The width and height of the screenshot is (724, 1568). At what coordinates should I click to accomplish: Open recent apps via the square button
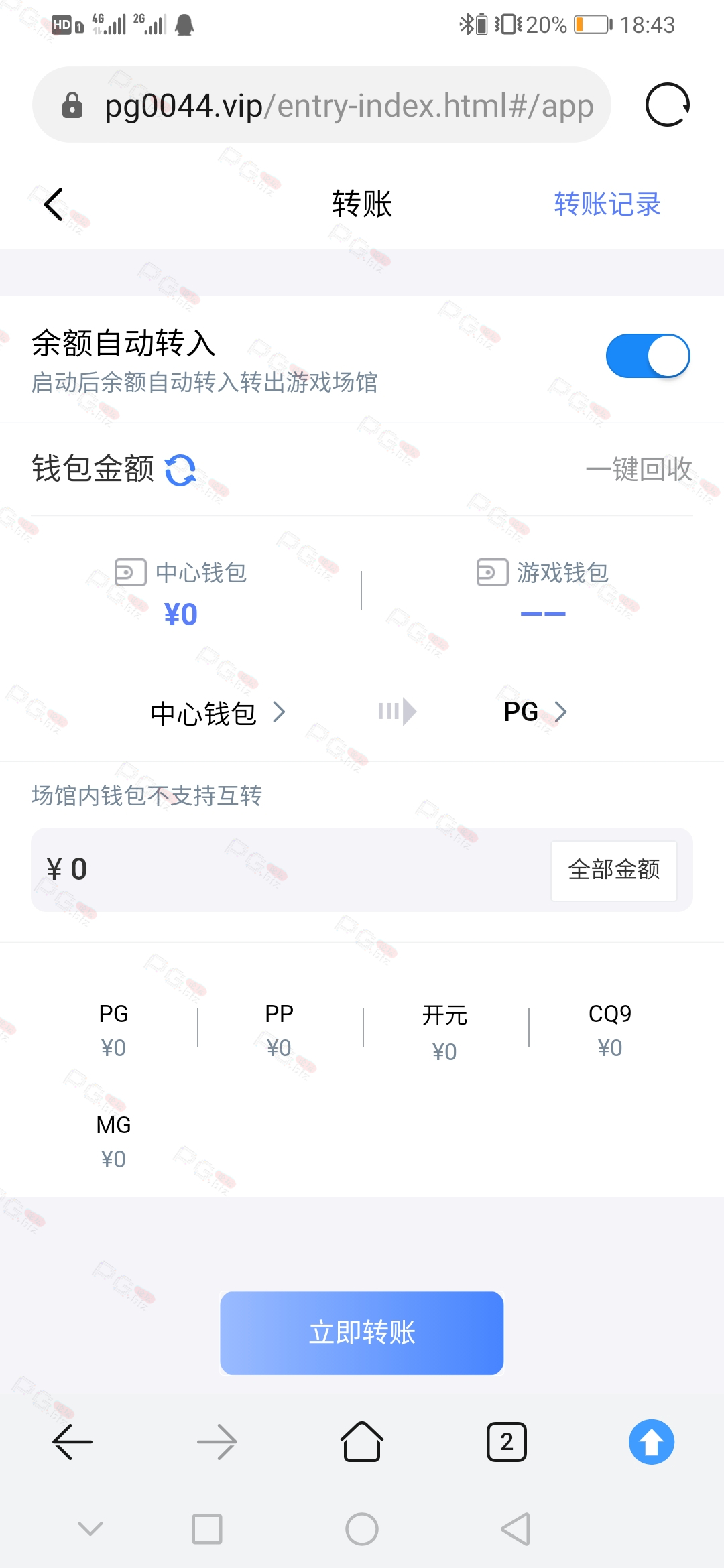[207, 1529]
